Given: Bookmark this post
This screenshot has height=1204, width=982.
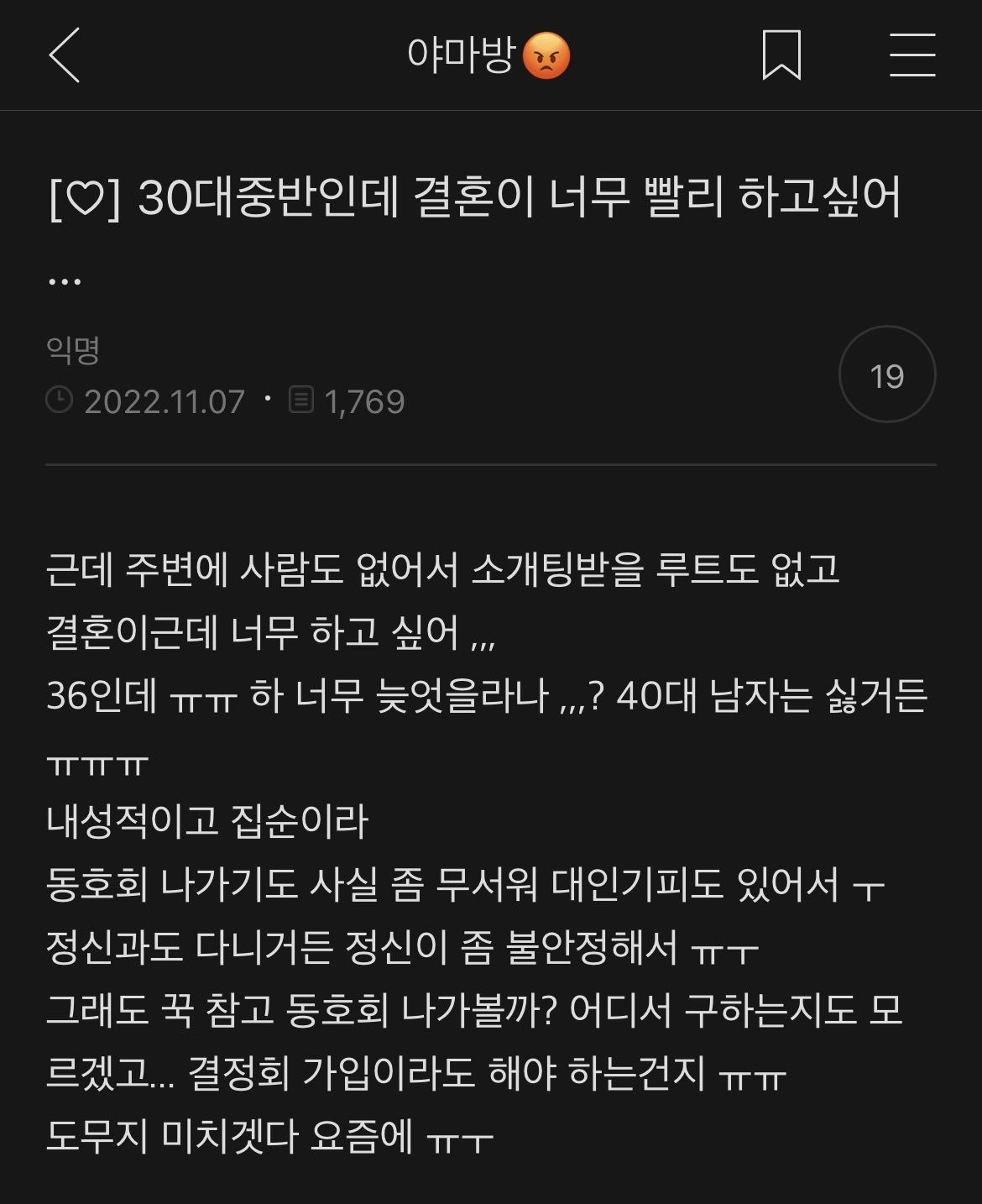Looking at the screenshot, I should coord(781,55).
